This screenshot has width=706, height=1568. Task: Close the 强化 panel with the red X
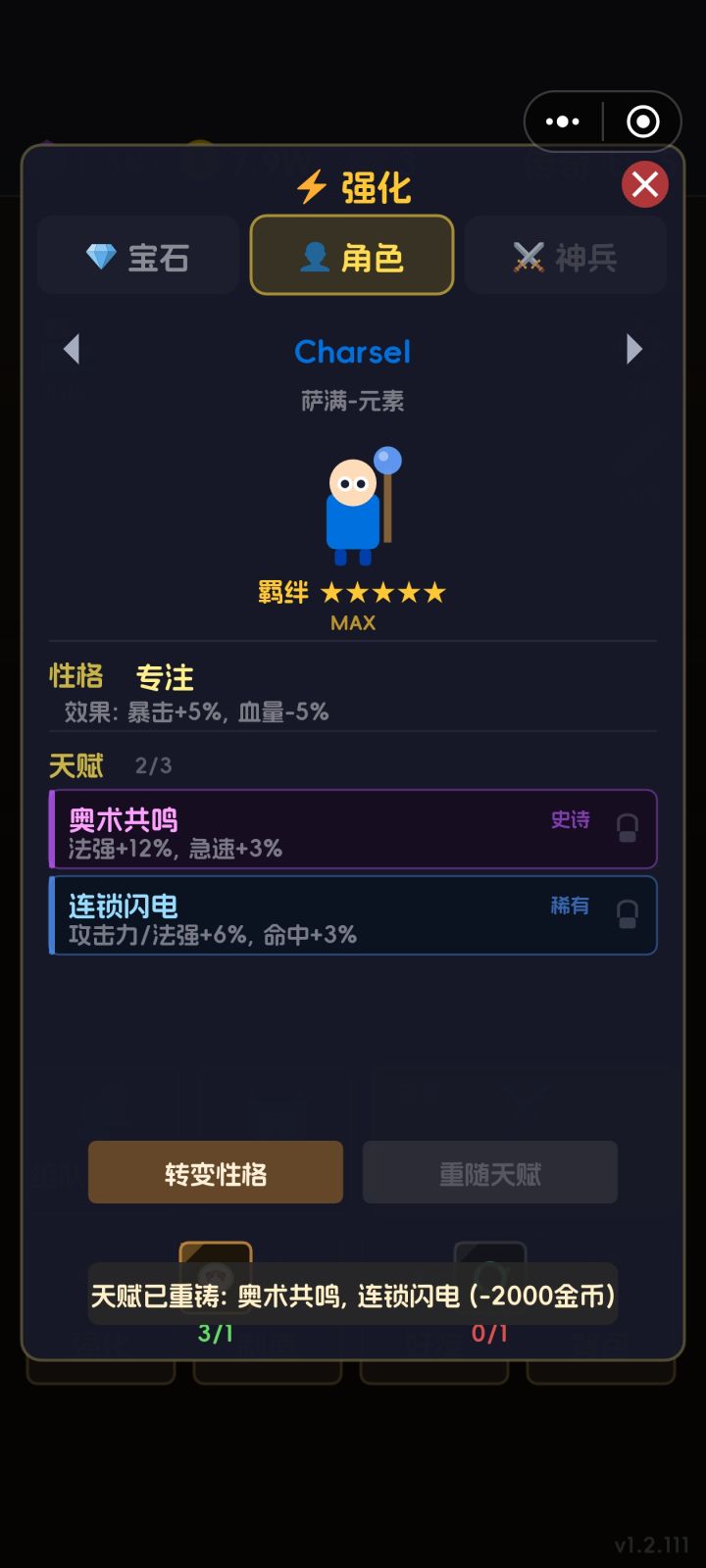(x=644, y=184)
